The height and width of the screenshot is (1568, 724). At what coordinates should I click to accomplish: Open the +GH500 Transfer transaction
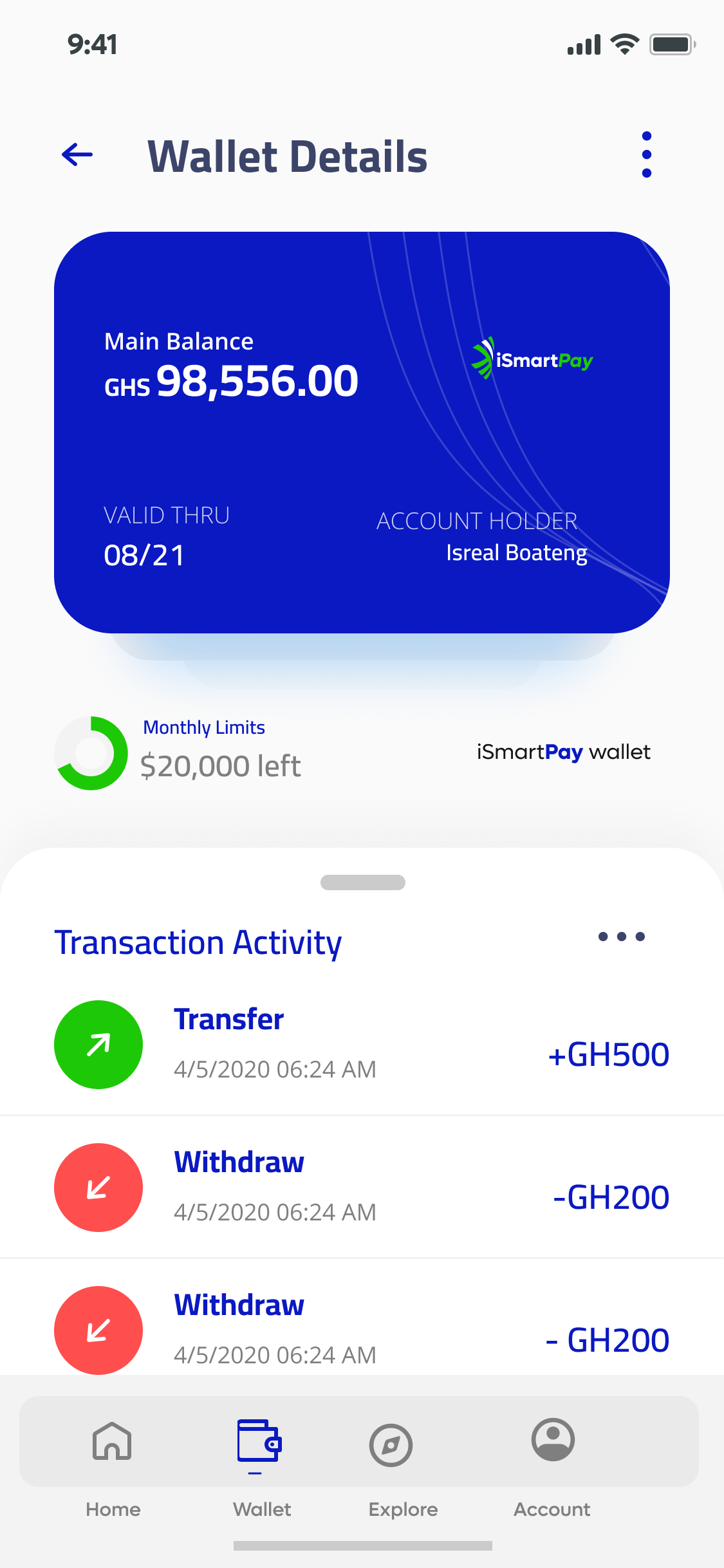(x=362, y=1044)
